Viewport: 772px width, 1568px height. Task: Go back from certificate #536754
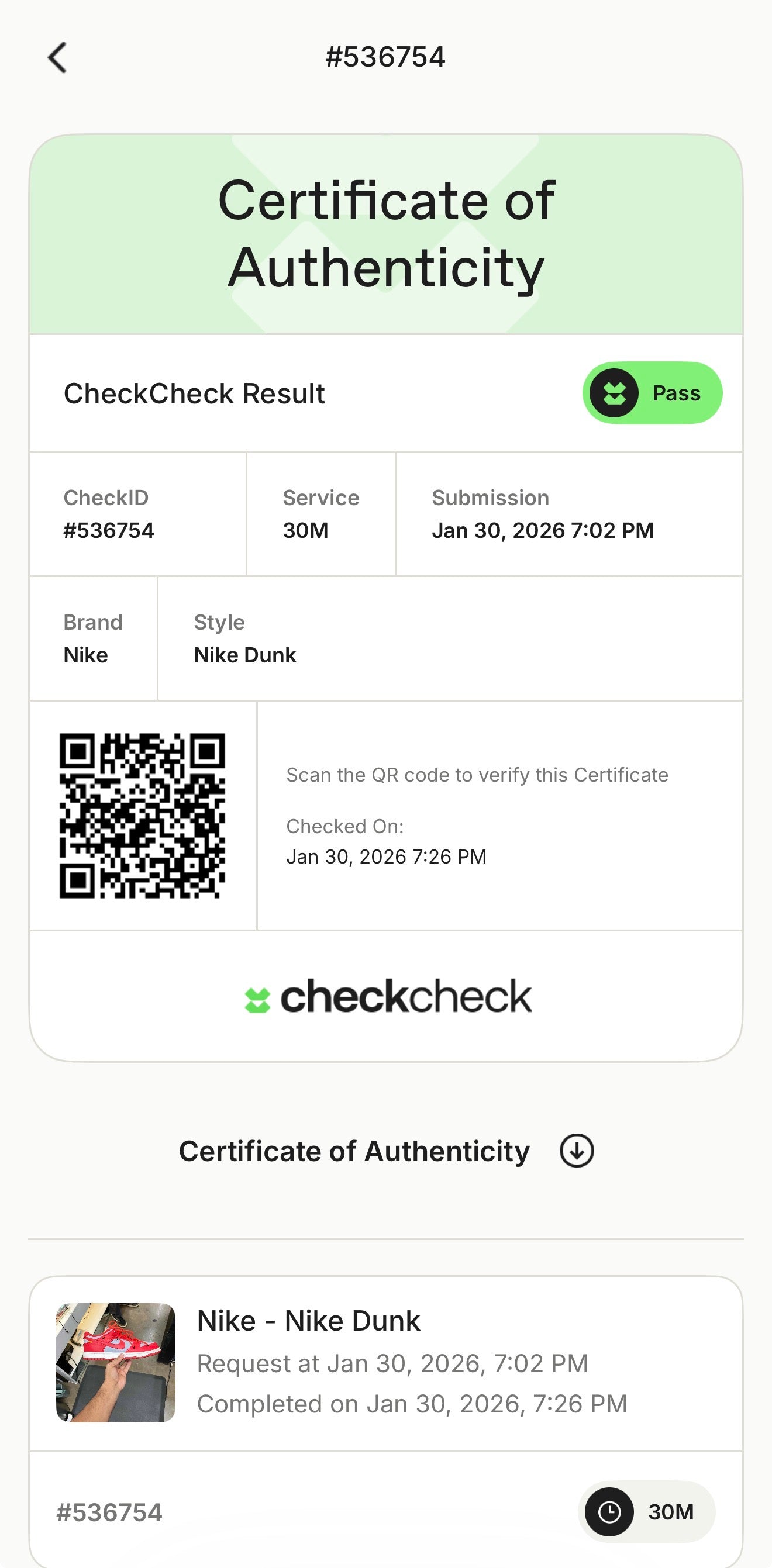pyautogui.click(x=57, y=58)
